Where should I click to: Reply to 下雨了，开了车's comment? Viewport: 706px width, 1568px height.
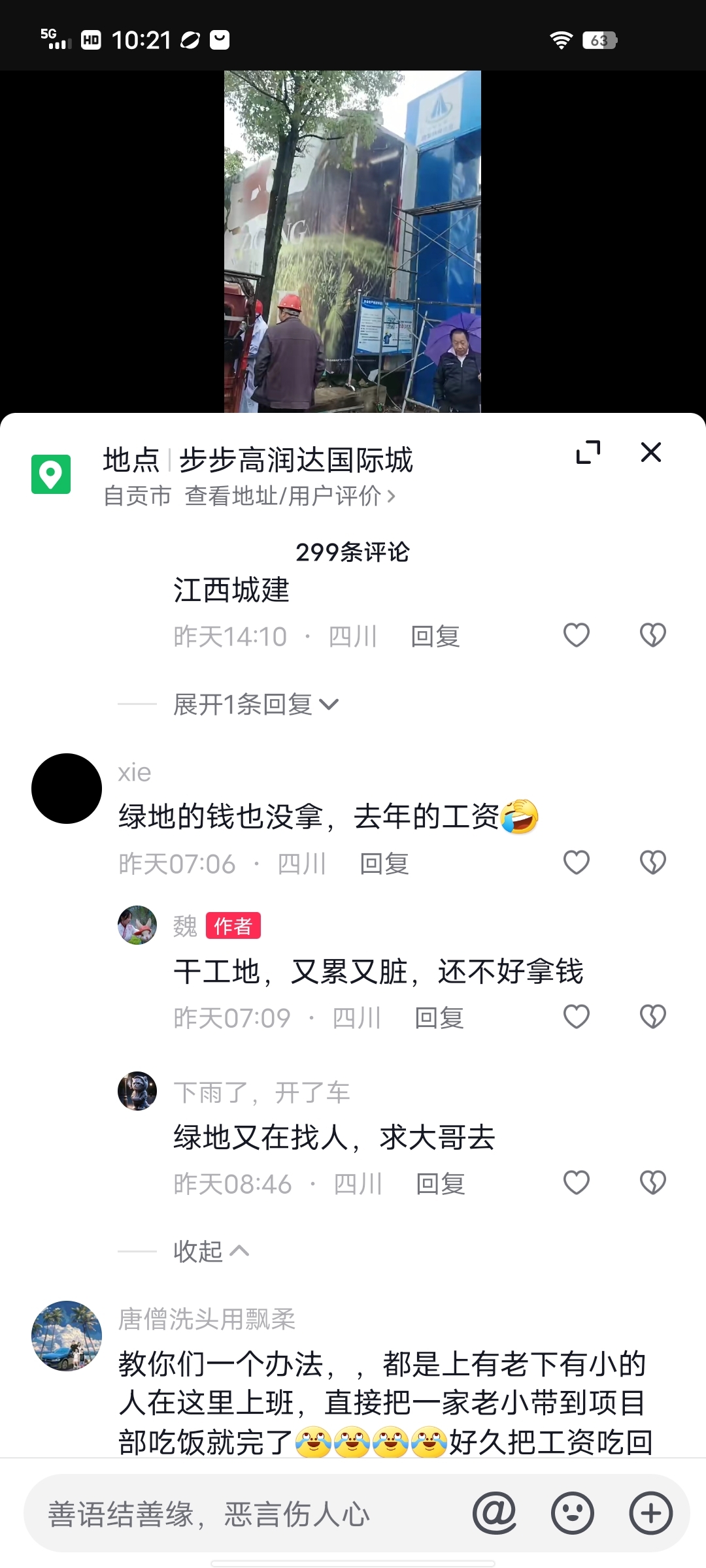[441, 1184]
